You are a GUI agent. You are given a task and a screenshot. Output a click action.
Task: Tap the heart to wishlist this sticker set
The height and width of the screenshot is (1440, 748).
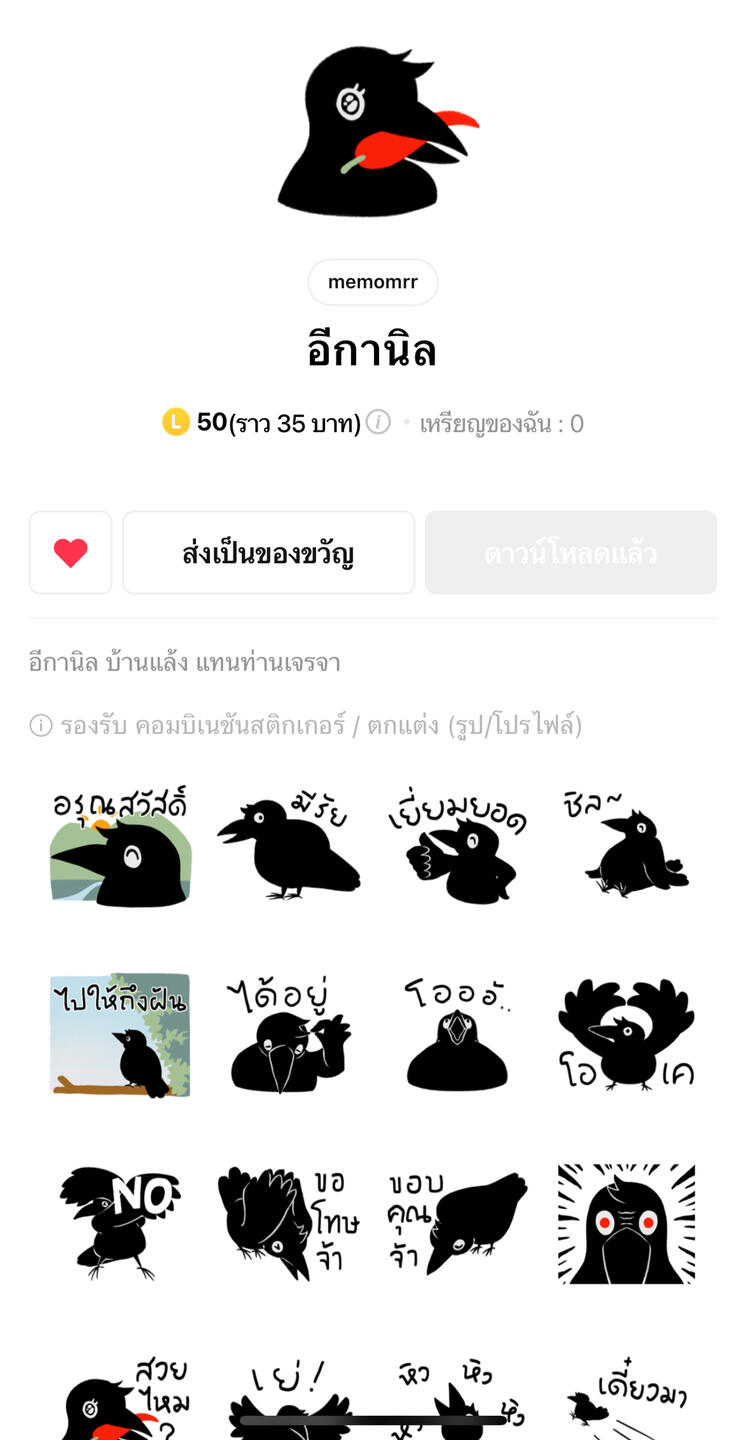(70, 552)
